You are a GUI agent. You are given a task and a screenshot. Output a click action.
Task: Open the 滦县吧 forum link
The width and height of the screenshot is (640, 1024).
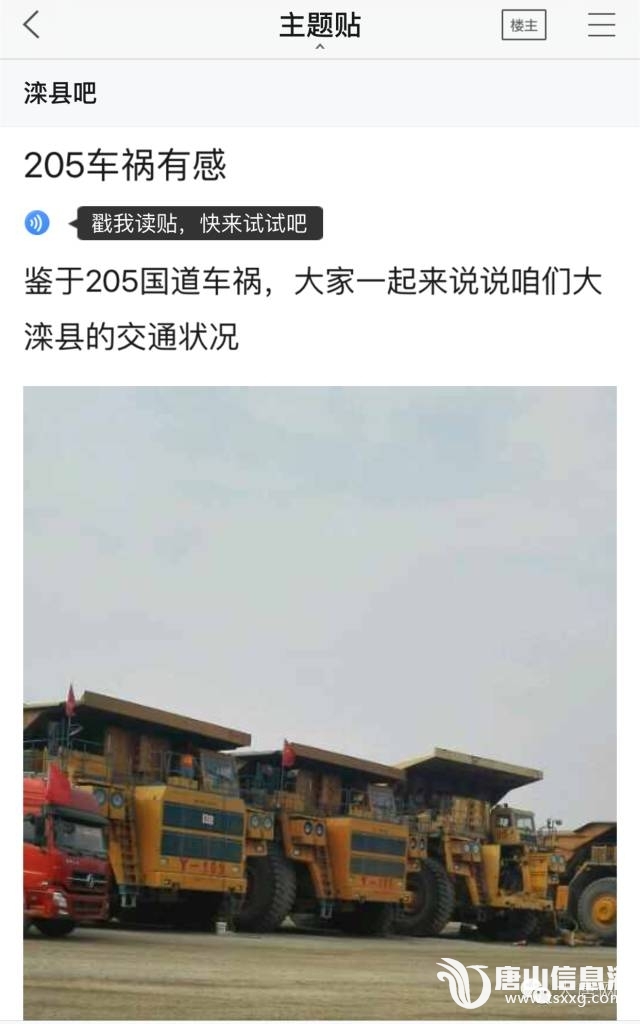pyautogui.click(x=60, y=93)
